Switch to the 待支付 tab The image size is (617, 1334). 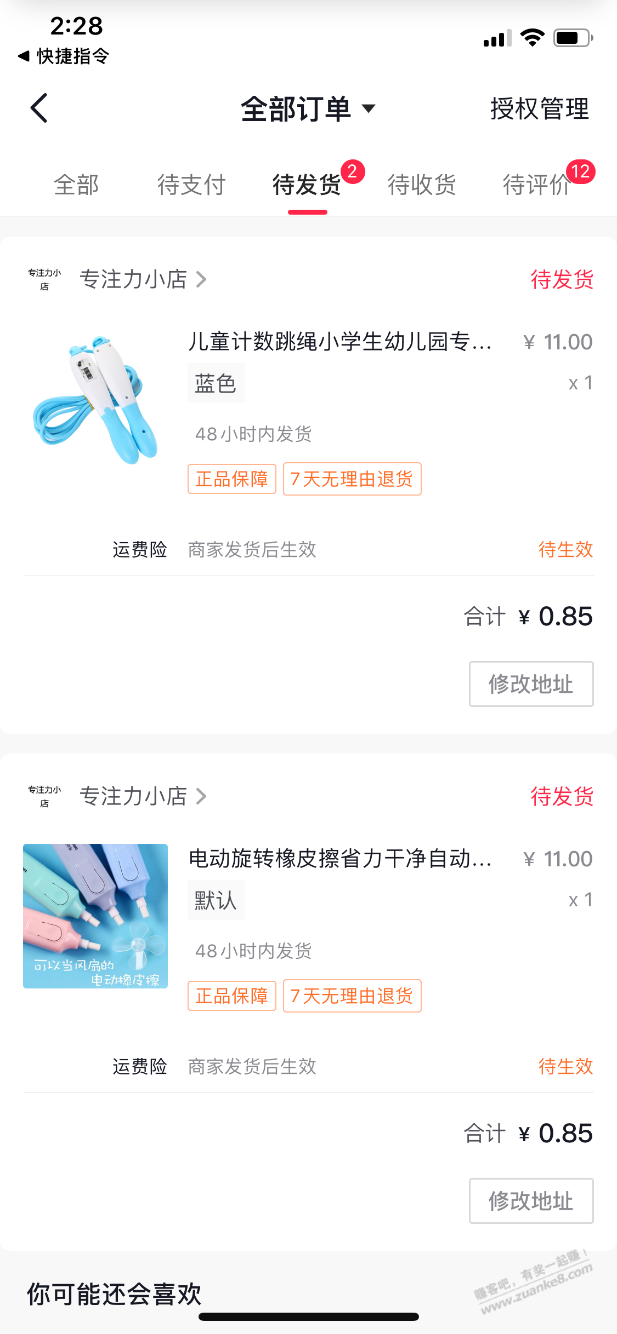[191, 185]
